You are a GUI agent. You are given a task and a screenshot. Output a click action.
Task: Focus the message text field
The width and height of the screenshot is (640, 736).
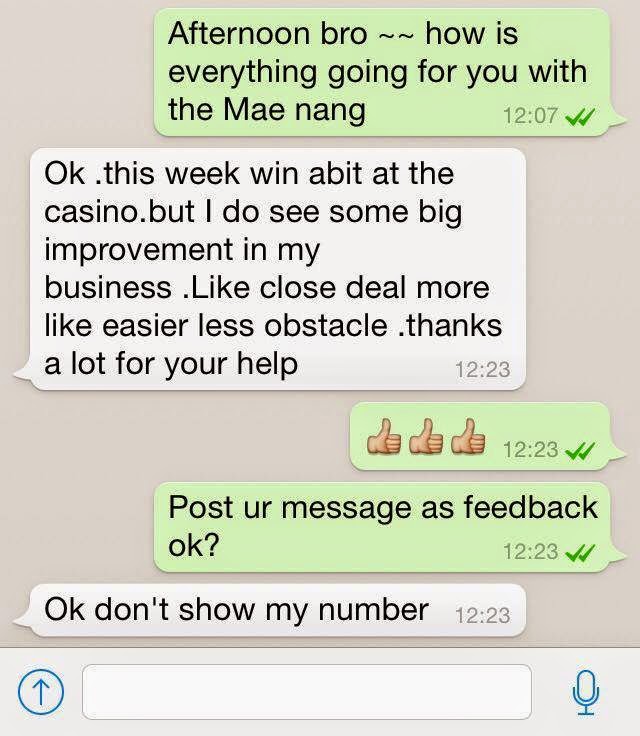pos(306,691)
